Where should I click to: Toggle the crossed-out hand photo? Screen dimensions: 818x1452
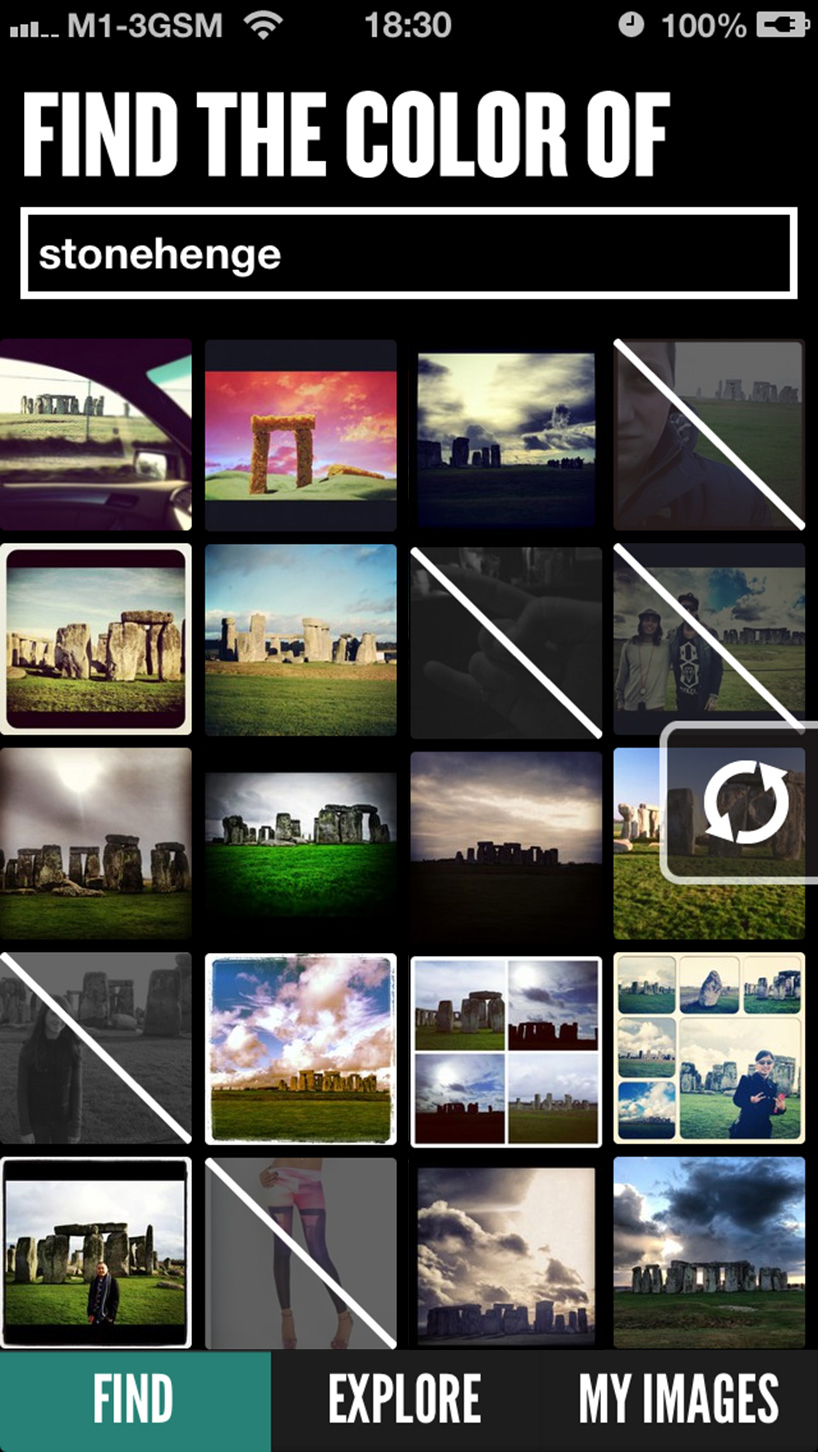pyautogui.click(x=506, y=640)
